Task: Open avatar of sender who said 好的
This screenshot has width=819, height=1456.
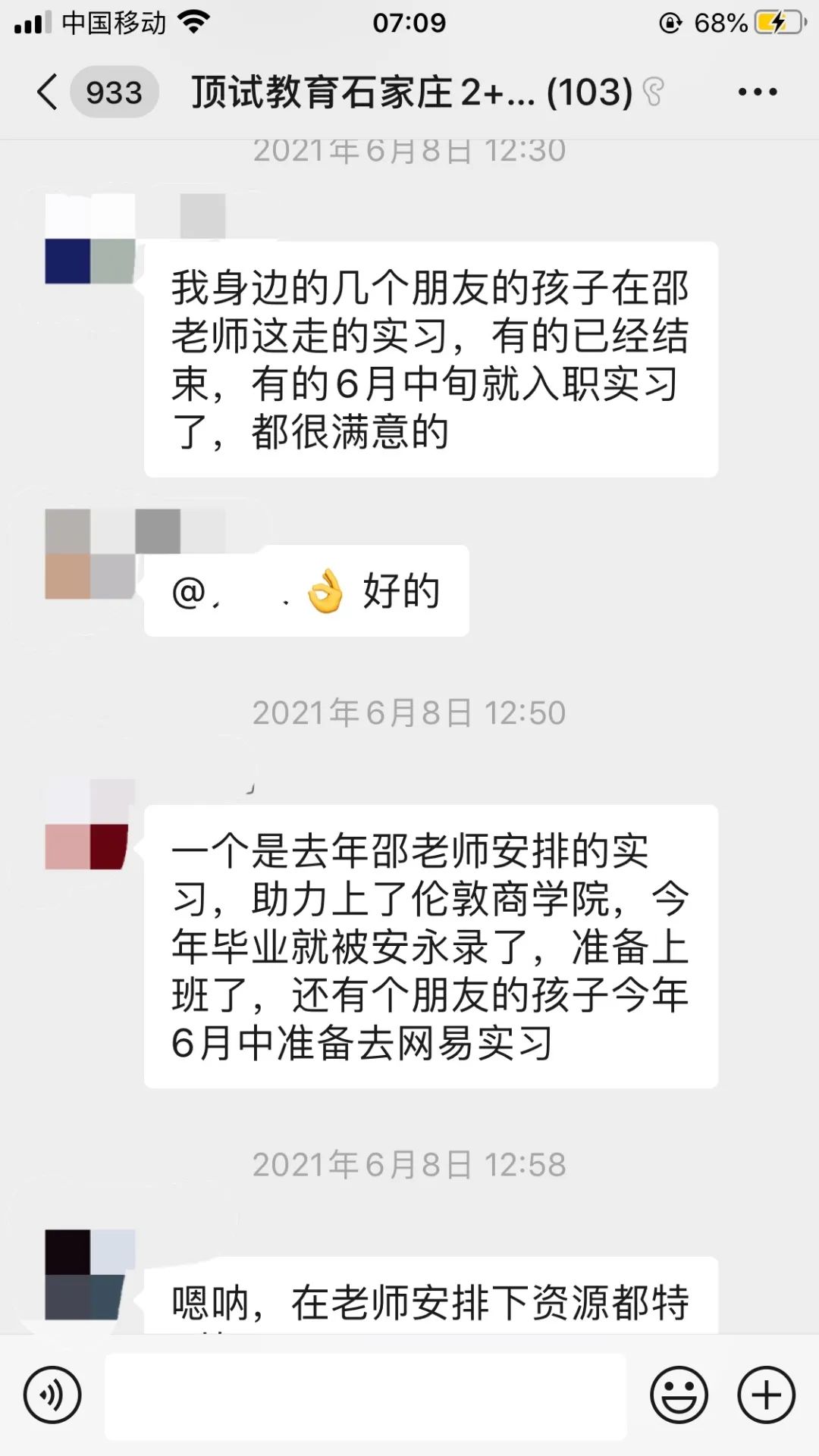Action: (x=90, y=554)
